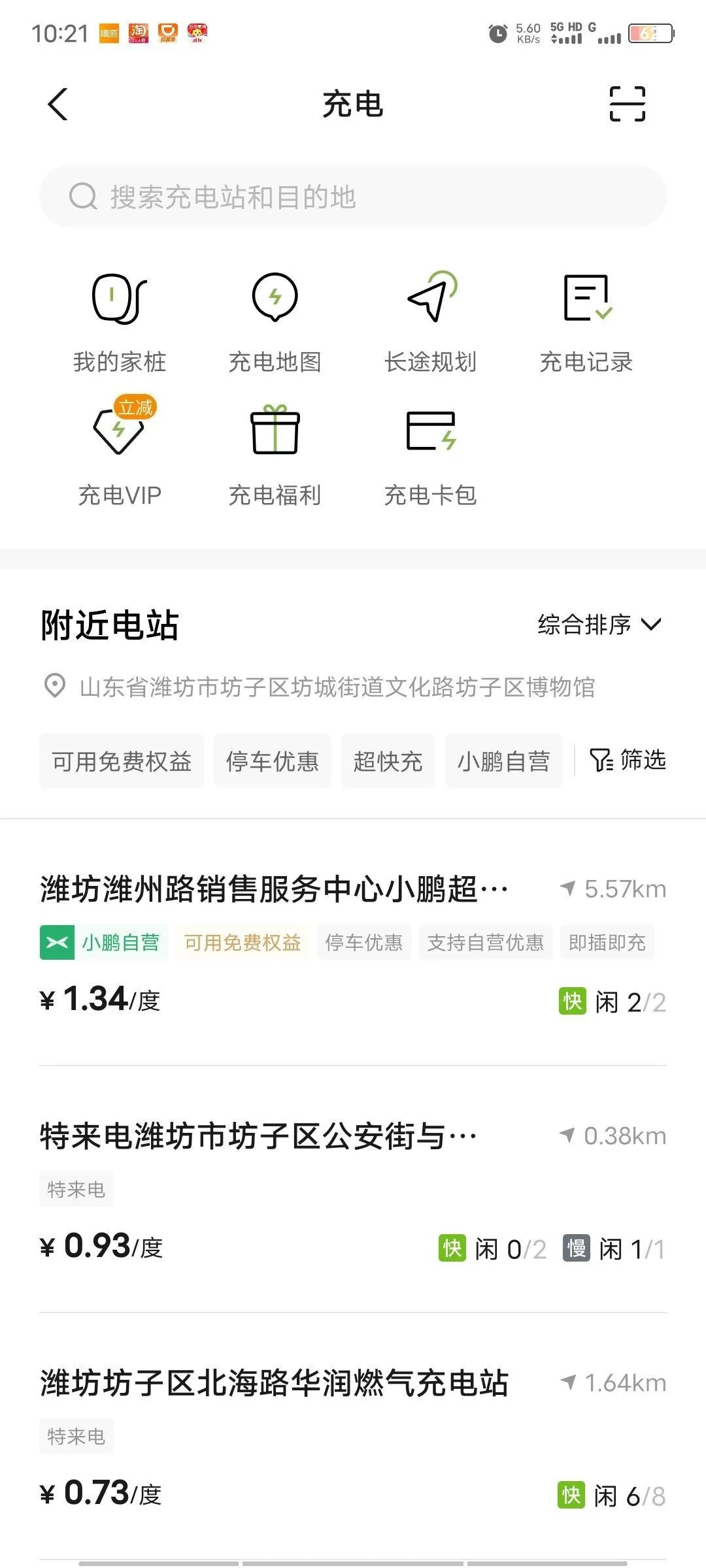Select the 小鹏自营 filter chip
This screenshot has width=706, height=1568.
coord(504,760)
